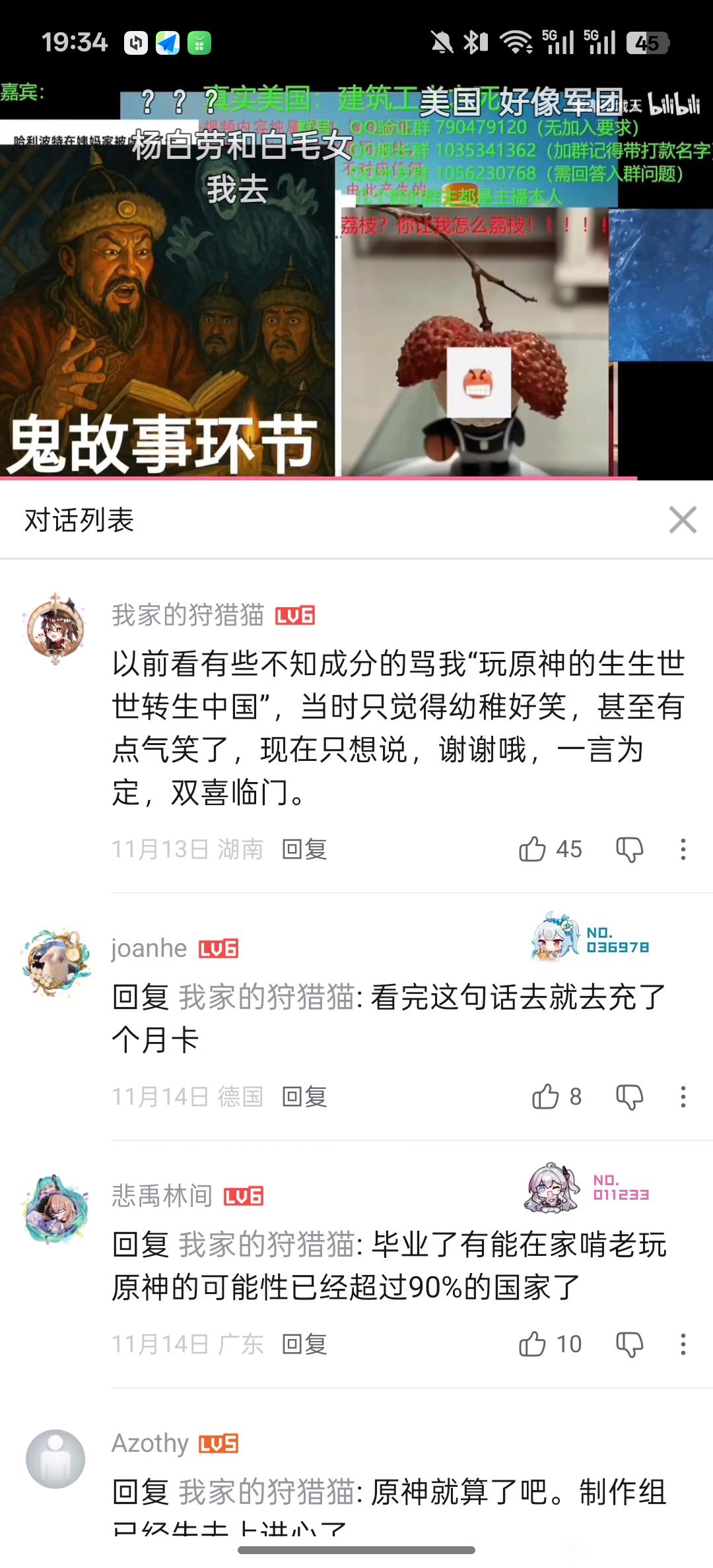Screen dimensions: 713x1568
Task: Like 我家的狩猎猫's comment
Action: pyautogui.click(x=533, y=849)
